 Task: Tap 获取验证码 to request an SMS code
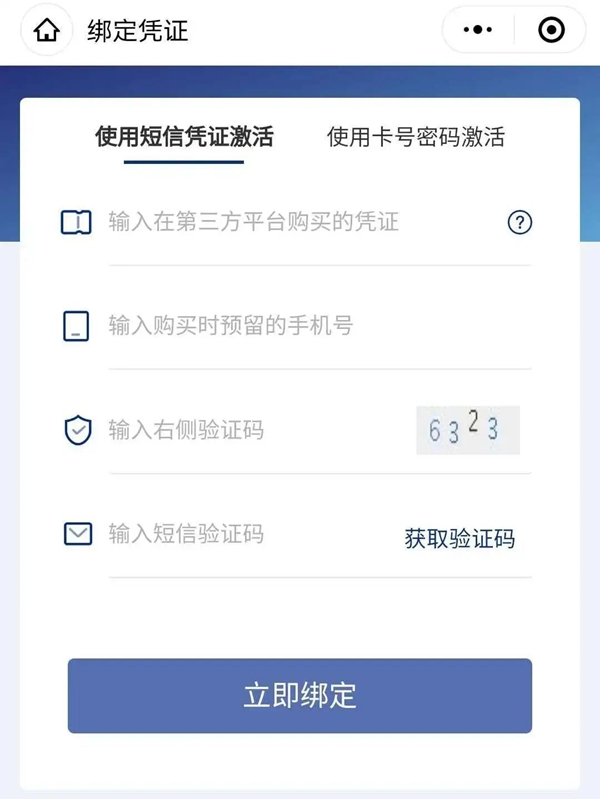459,539
